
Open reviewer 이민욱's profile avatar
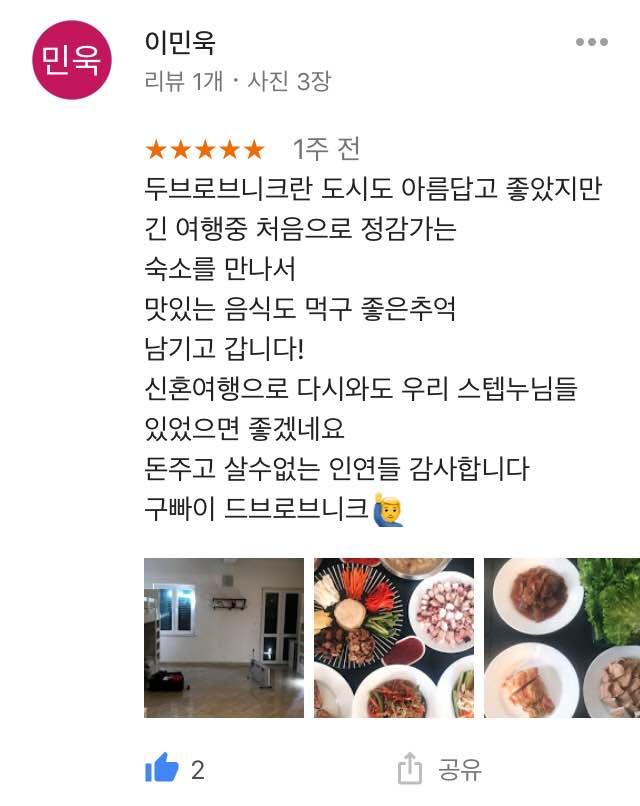coord(72,60)
